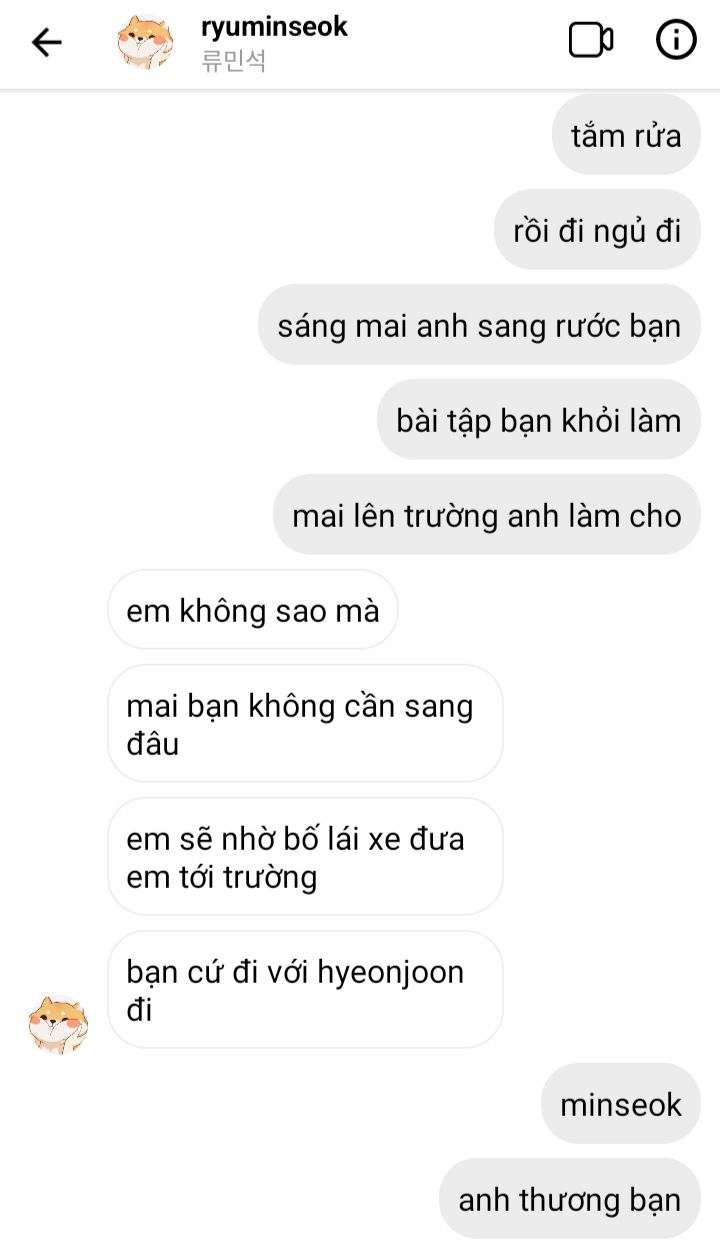
Task: Open conversation info details
Action: pyautogui.click(x=676, y=40)
